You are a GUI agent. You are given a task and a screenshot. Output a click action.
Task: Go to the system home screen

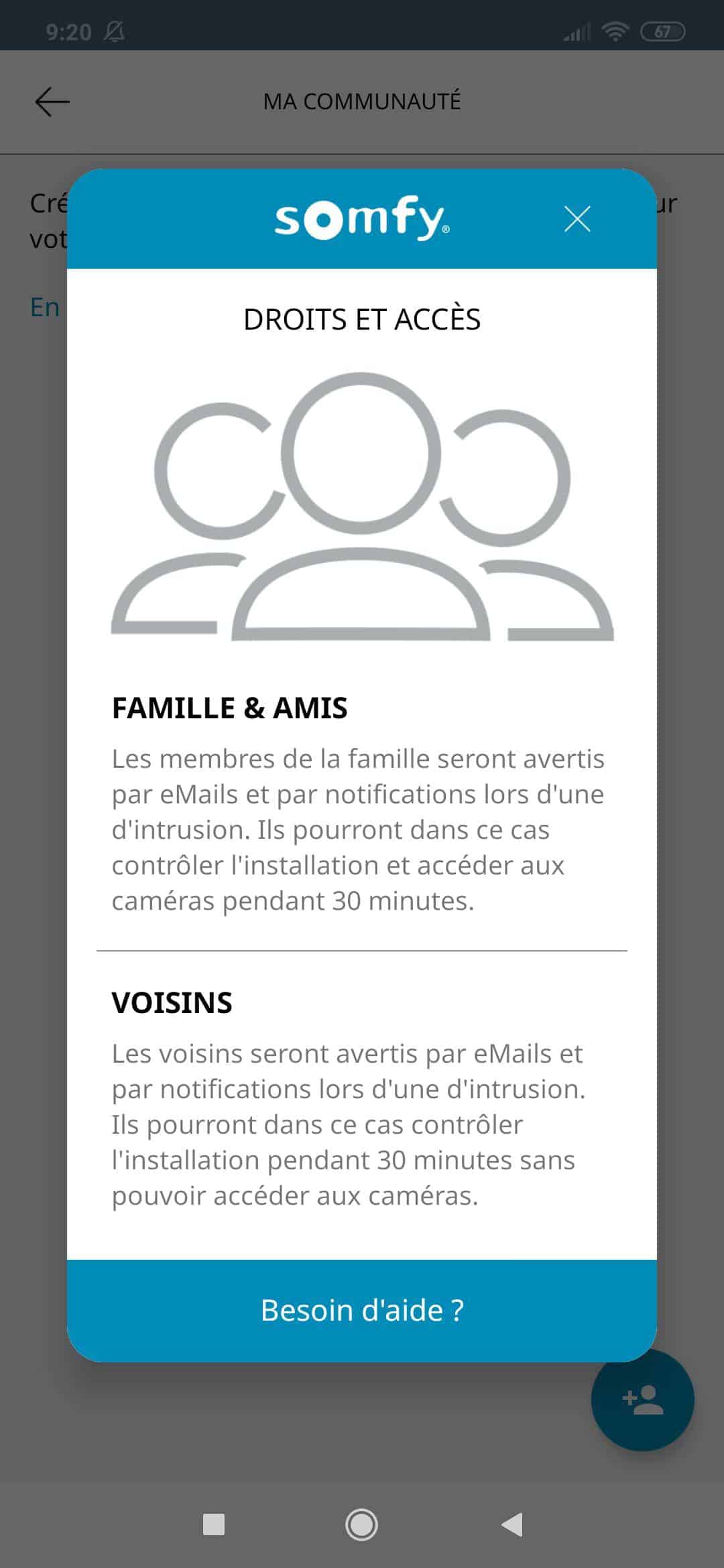[x=361, y=1525]
